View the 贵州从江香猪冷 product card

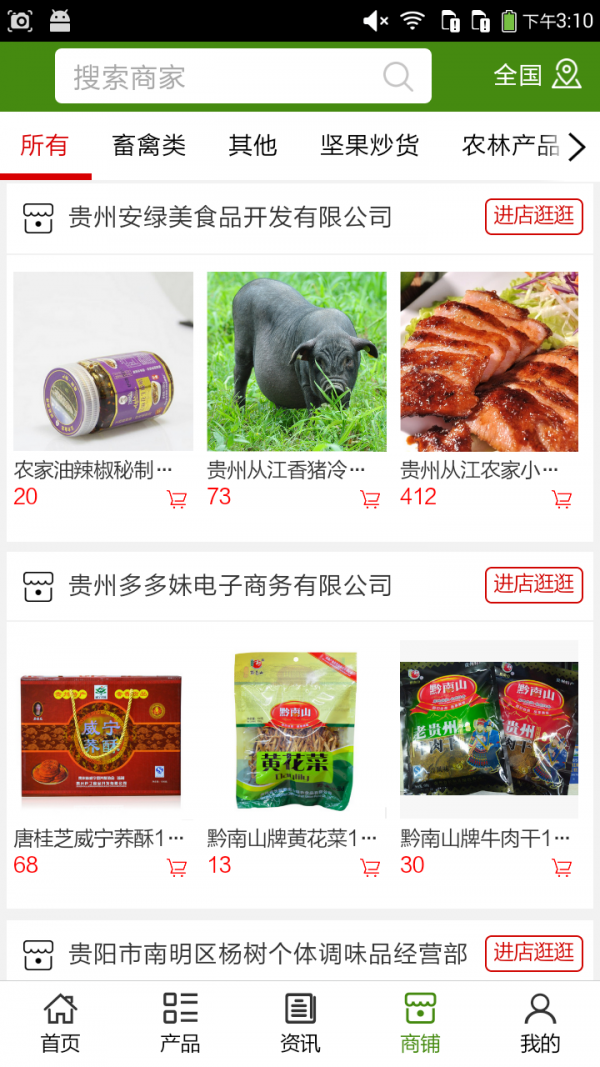(x=296, y=362)
